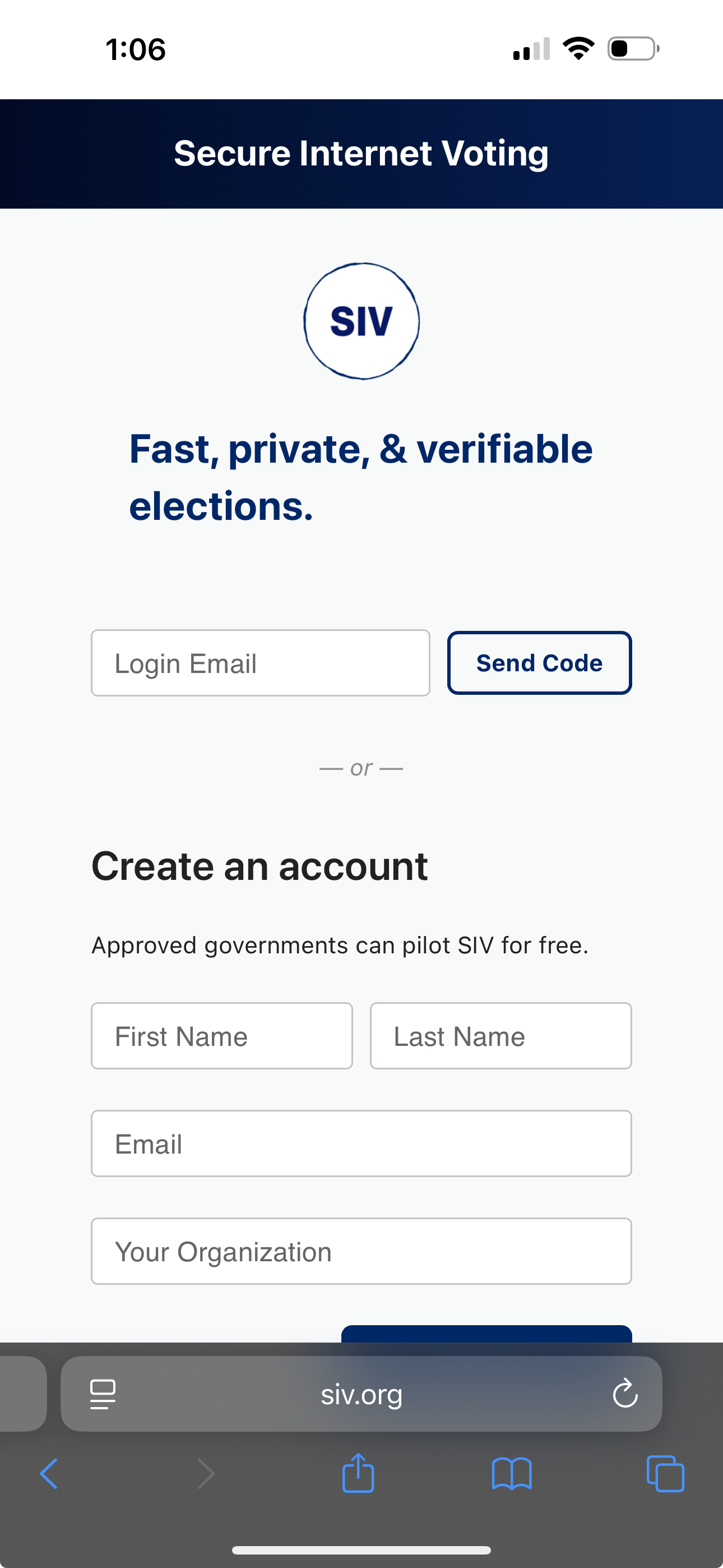723x1568 pixels.
Task: Tap the page settings icon beside the URL
Action: point(102,1395)
